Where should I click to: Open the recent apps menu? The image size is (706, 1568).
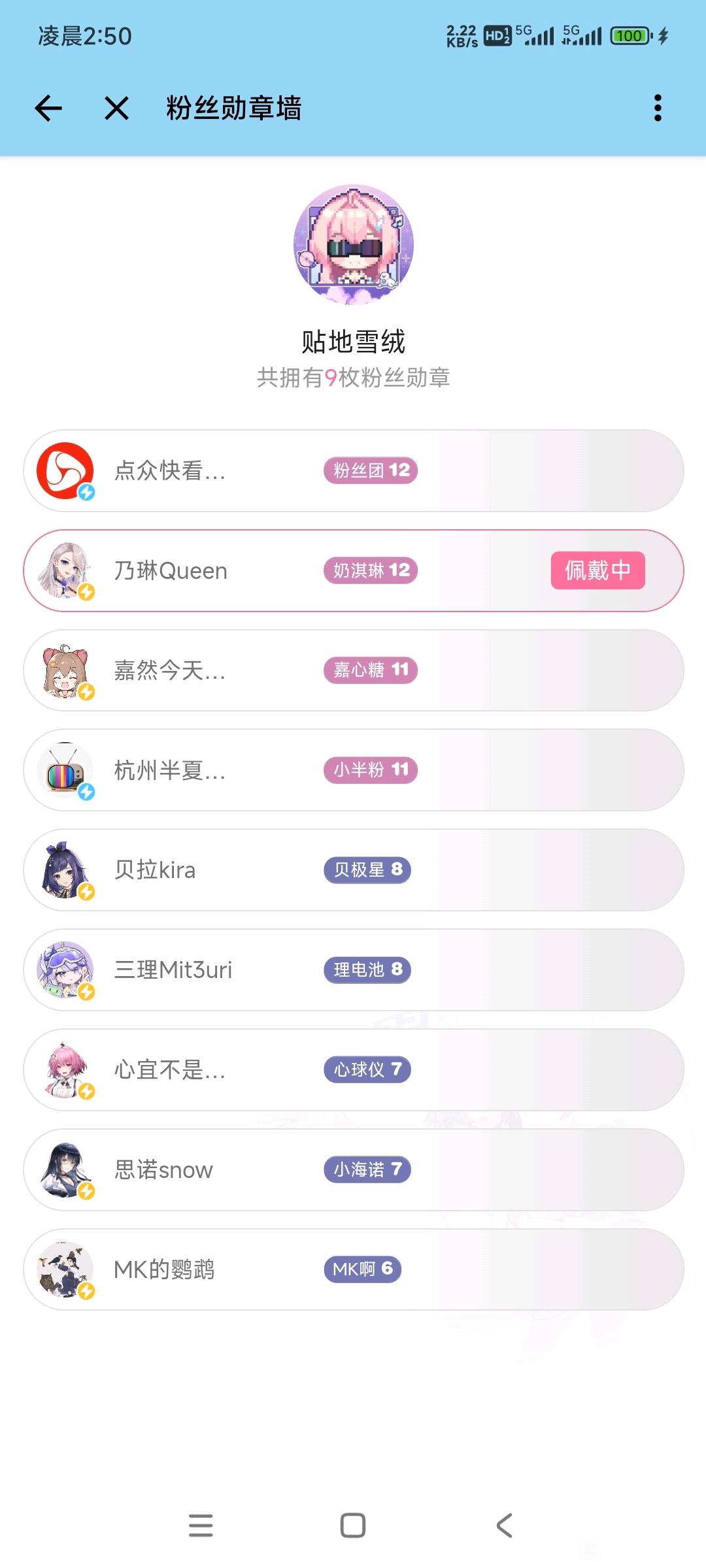201,1526
